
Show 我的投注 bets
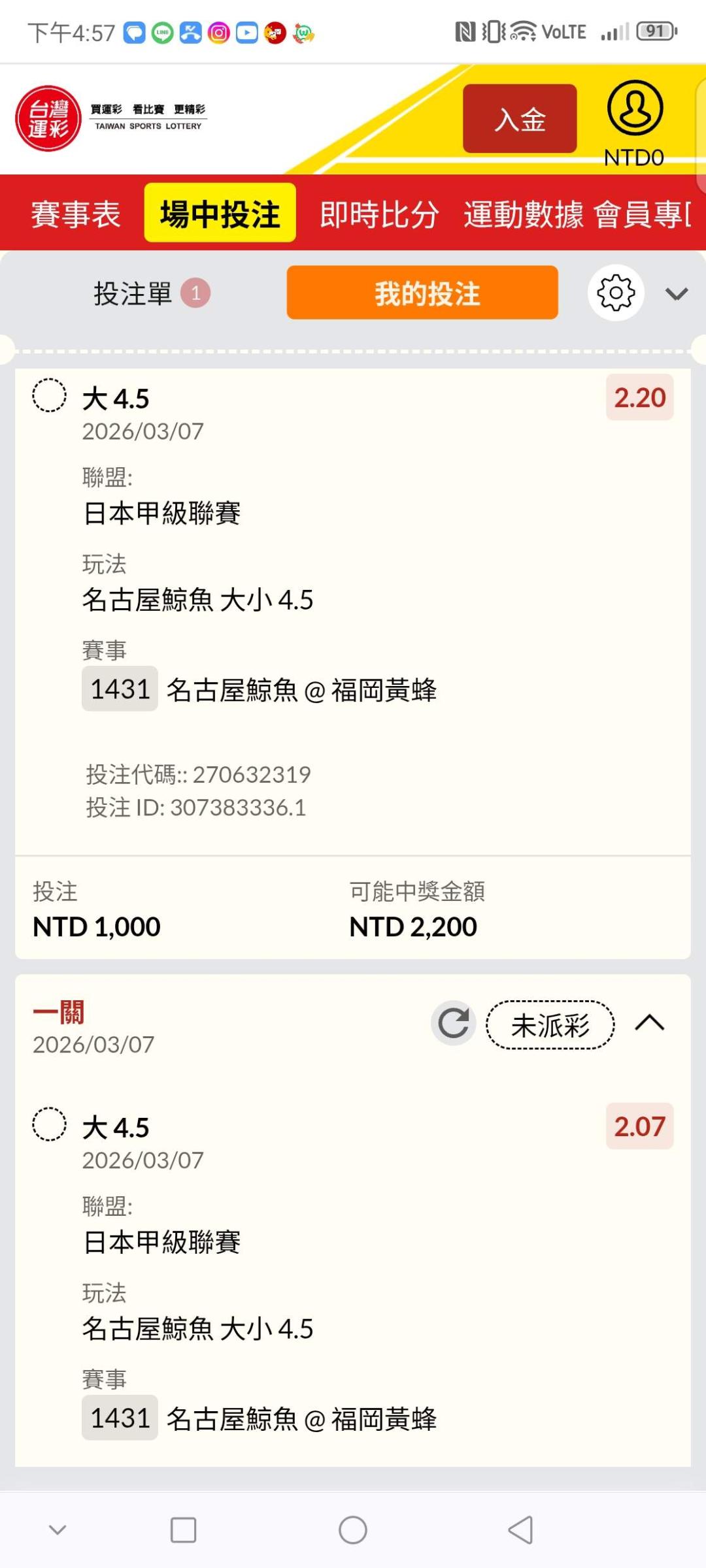(422, 293)
